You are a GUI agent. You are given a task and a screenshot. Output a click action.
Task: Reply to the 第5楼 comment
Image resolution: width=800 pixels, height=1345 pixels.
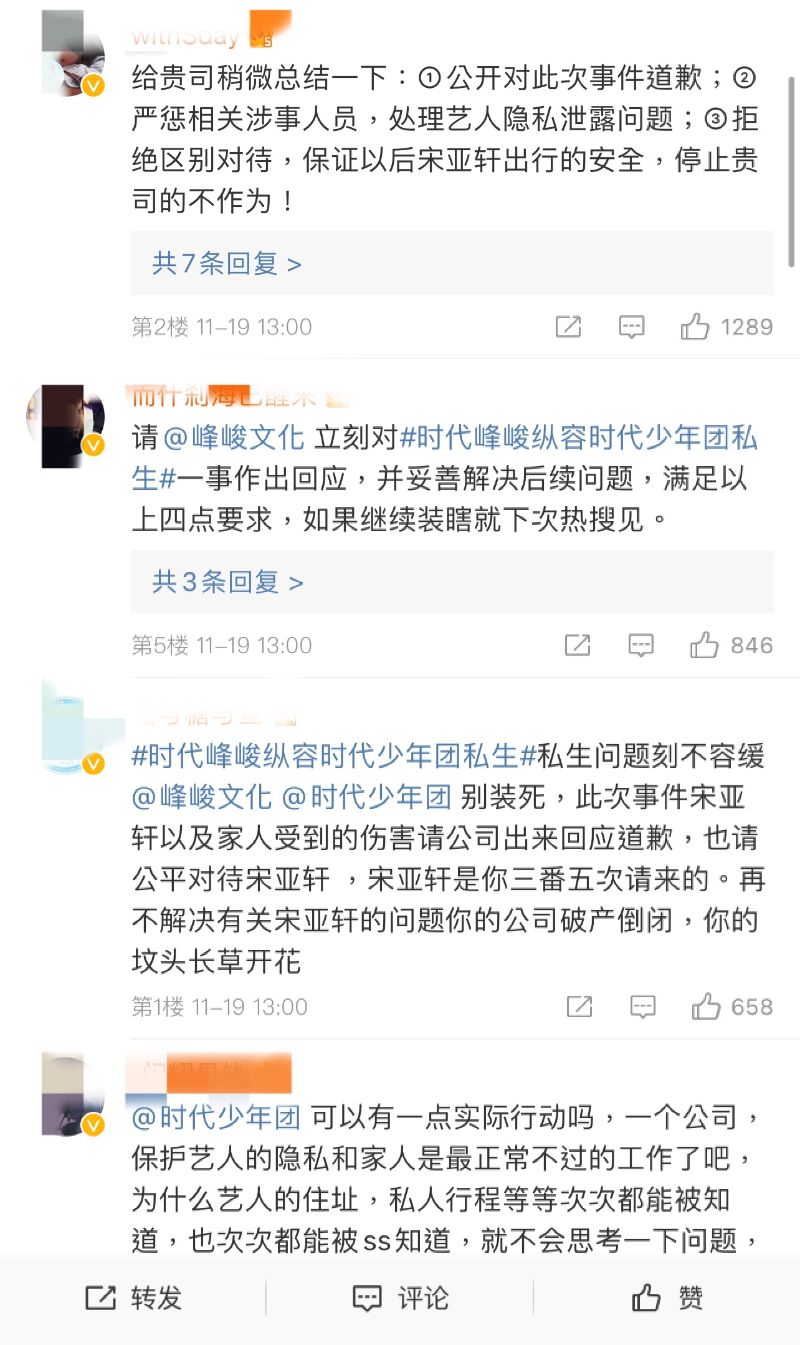tap(641, 645)
